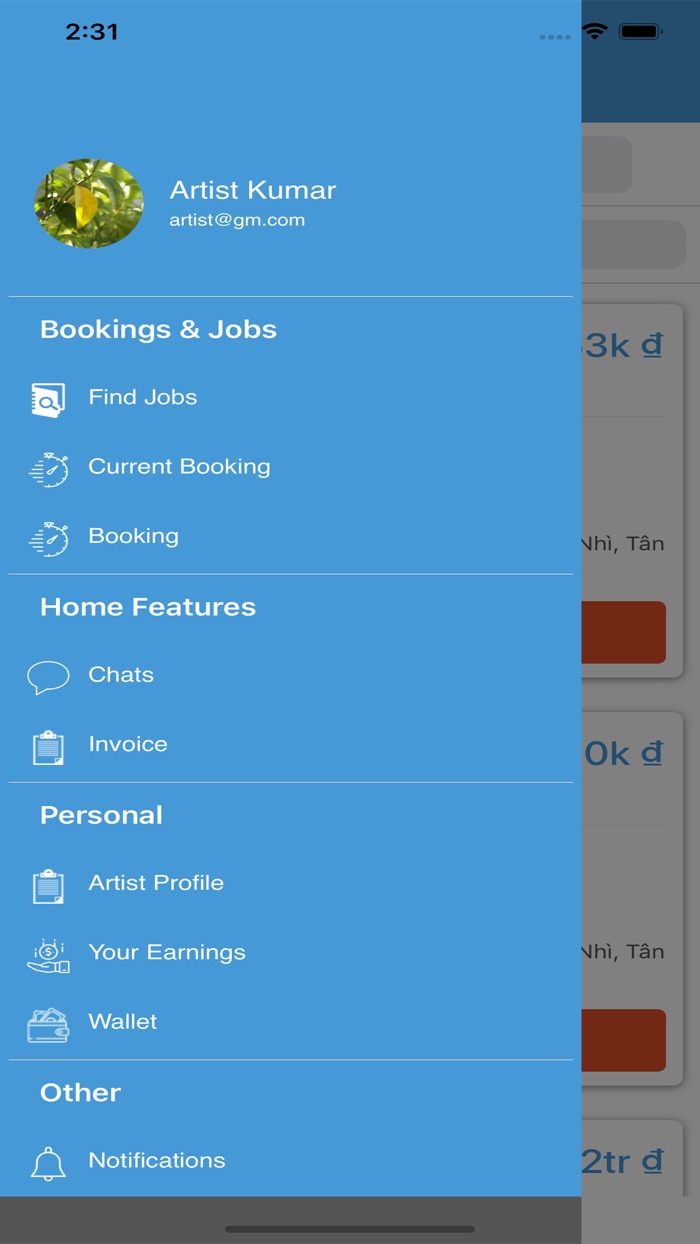View the Invoice section
The width and height of the screenshot is (700, 1244).
point(127,744)
